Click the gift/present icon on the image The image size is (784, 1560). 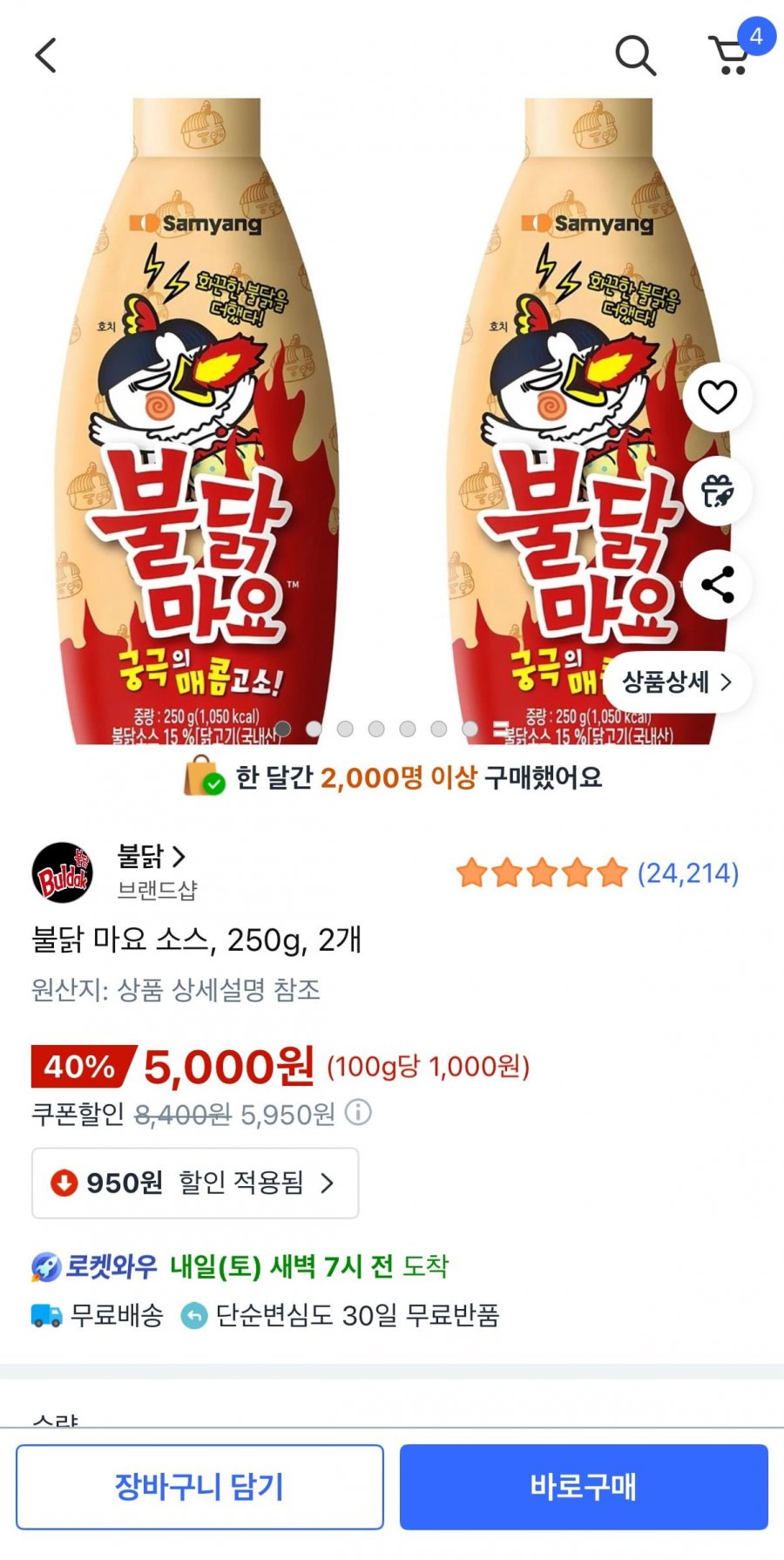[x=718, y=491]
